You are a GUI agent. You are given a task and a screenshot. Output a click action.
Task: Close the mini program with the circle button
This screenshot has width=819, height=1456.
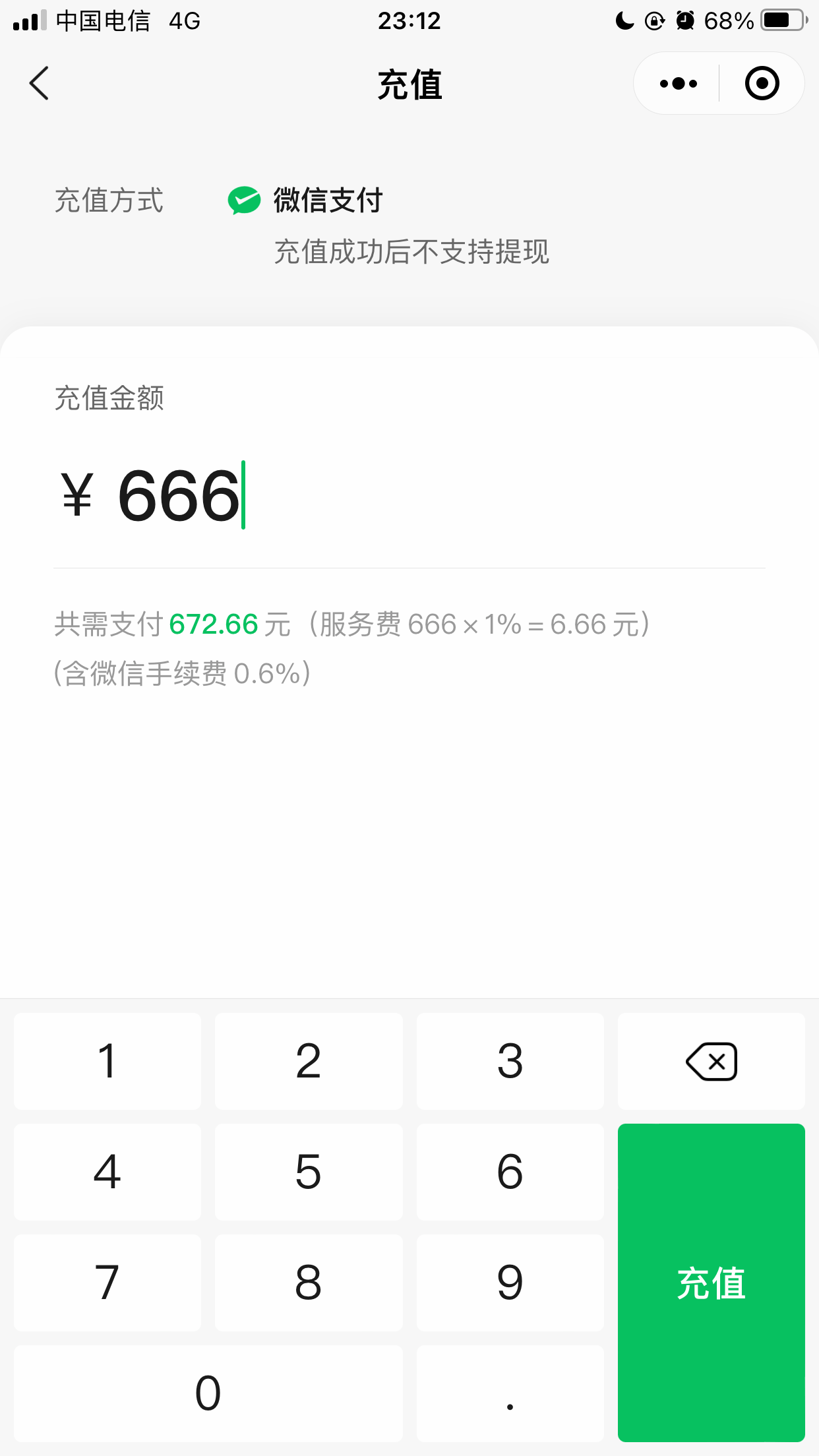(762, 84)
